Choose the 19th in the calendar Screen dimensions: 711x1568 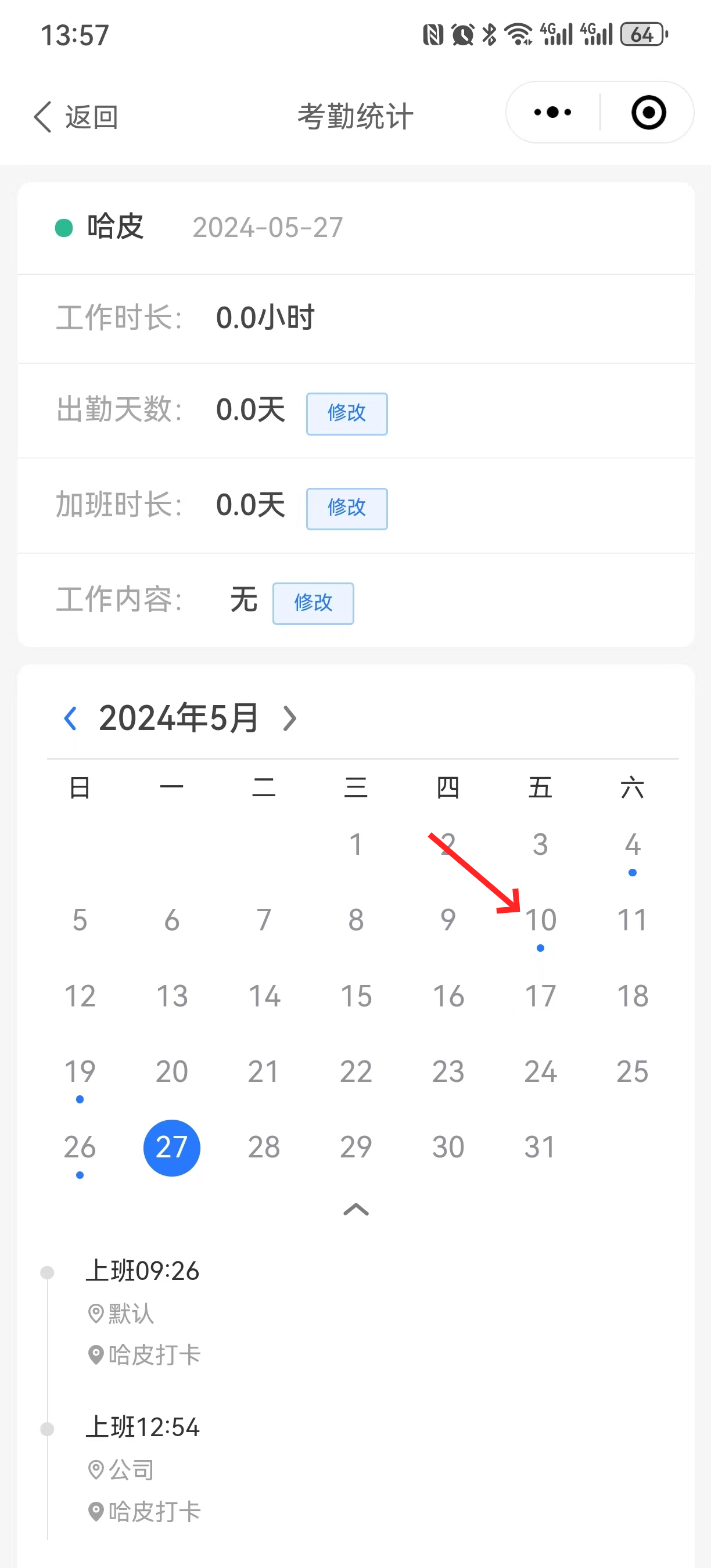pyautogui.click(x=80, y=1072)
